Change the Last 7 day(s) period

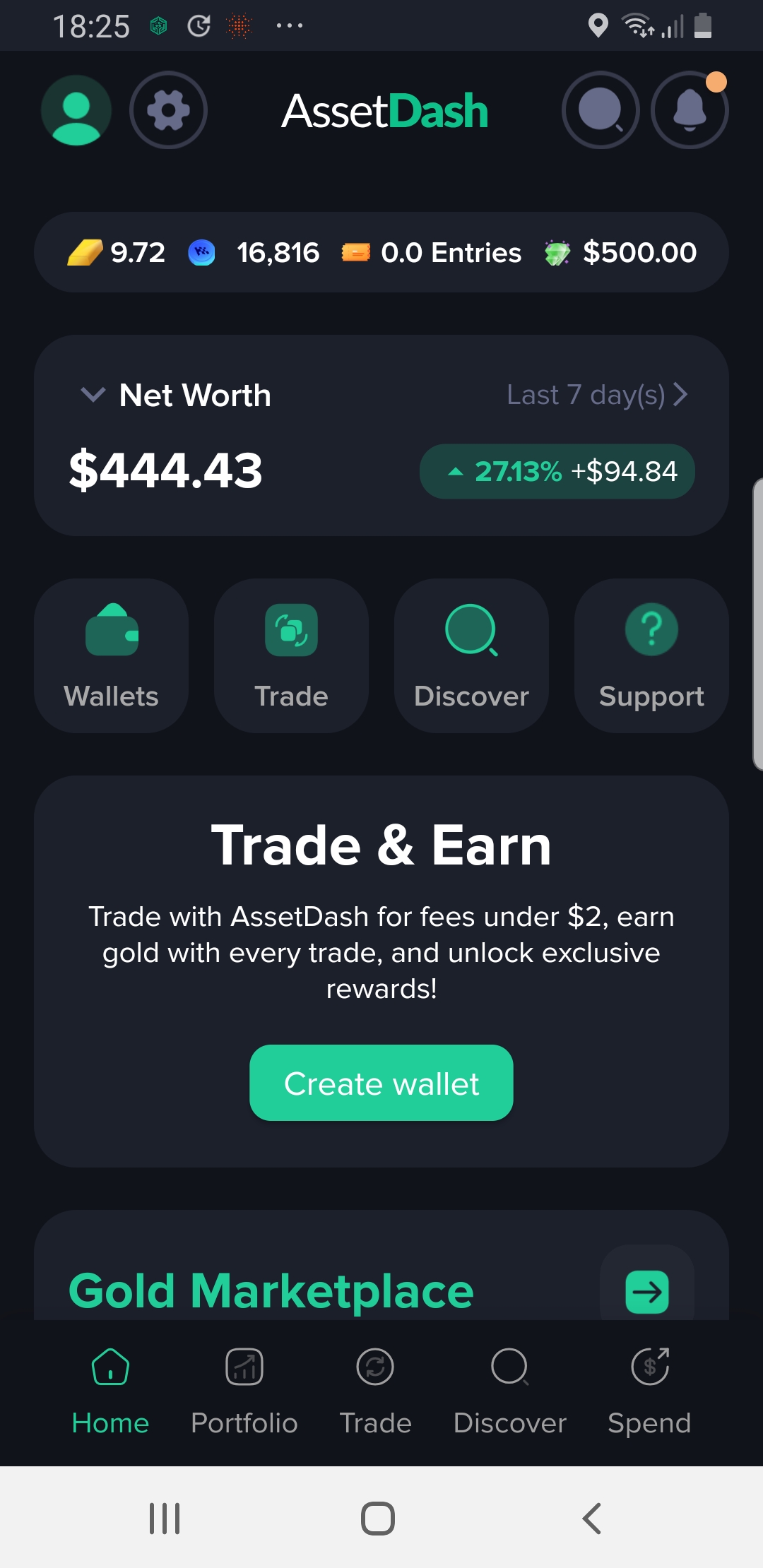pos(597,395)
